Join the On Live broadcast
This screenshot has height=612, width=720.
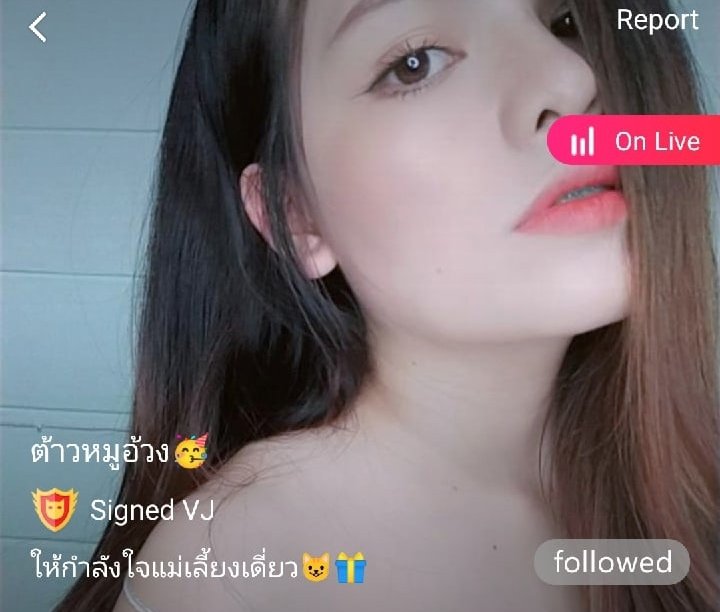634,141
